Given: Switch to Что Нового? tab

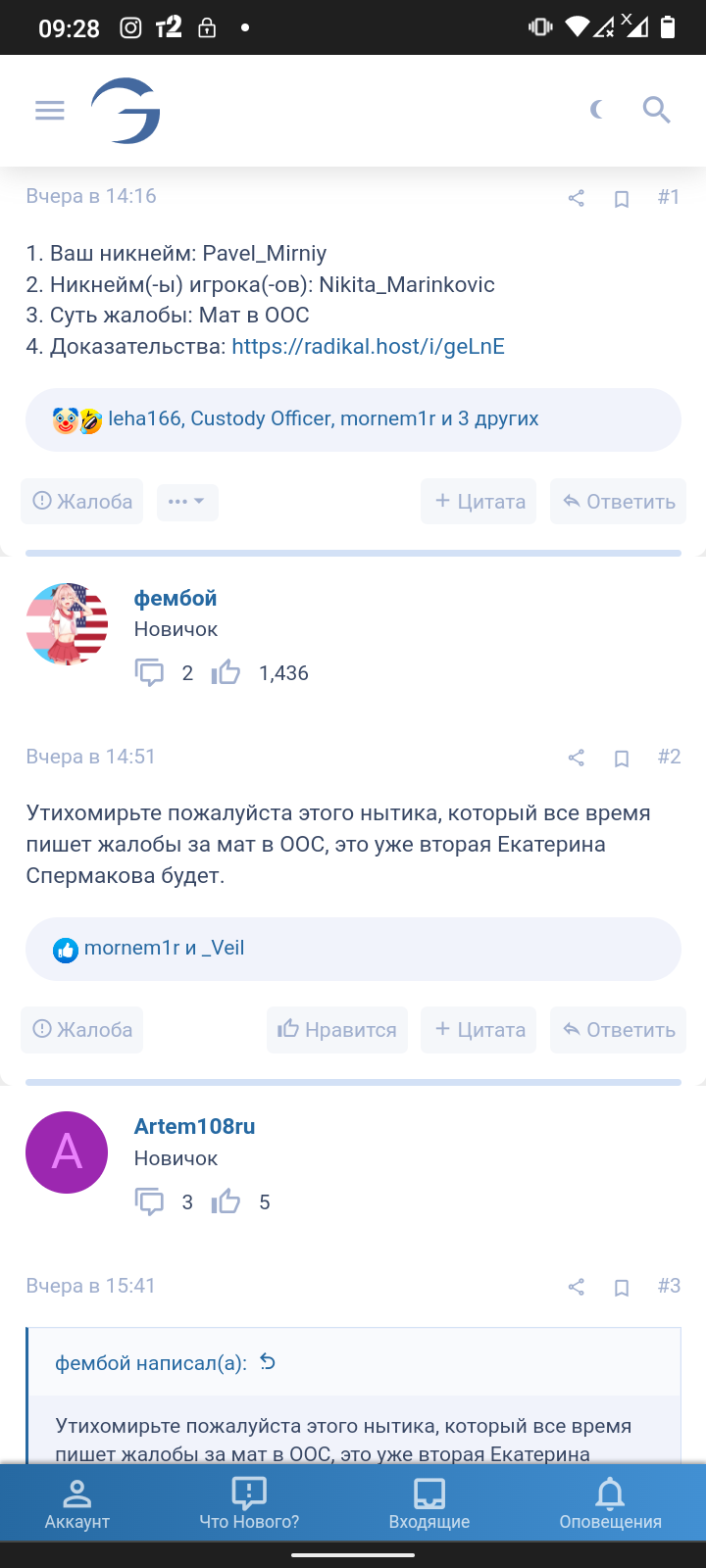Looking at the screenshot, I should click(x=248, y=1502).
